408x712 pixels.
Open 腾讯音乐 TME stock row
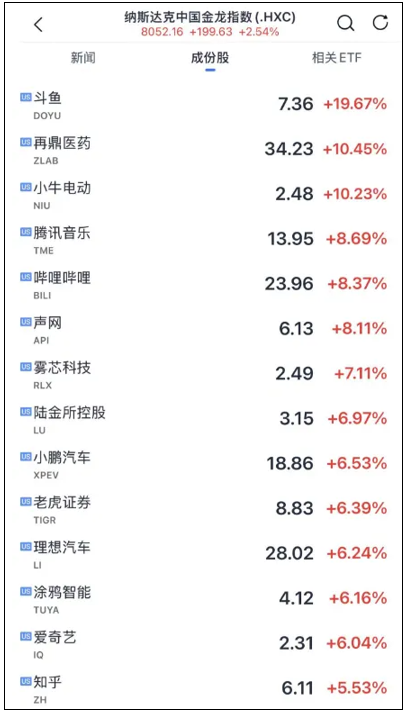click(x=204, y=240)
